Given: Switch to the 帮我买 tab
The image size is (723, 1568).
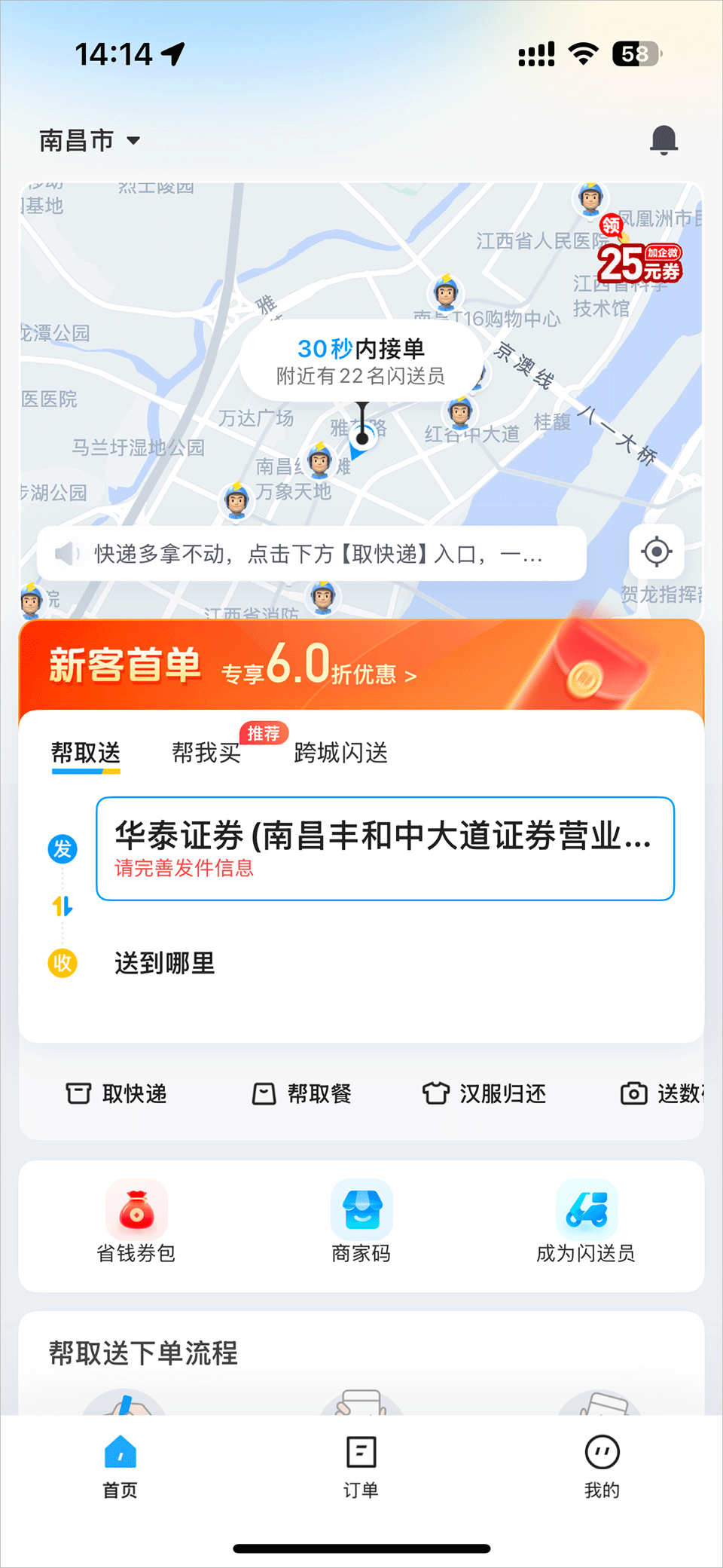Looking at the screenshot, I should pyautogui.click(x=206, y=753).
